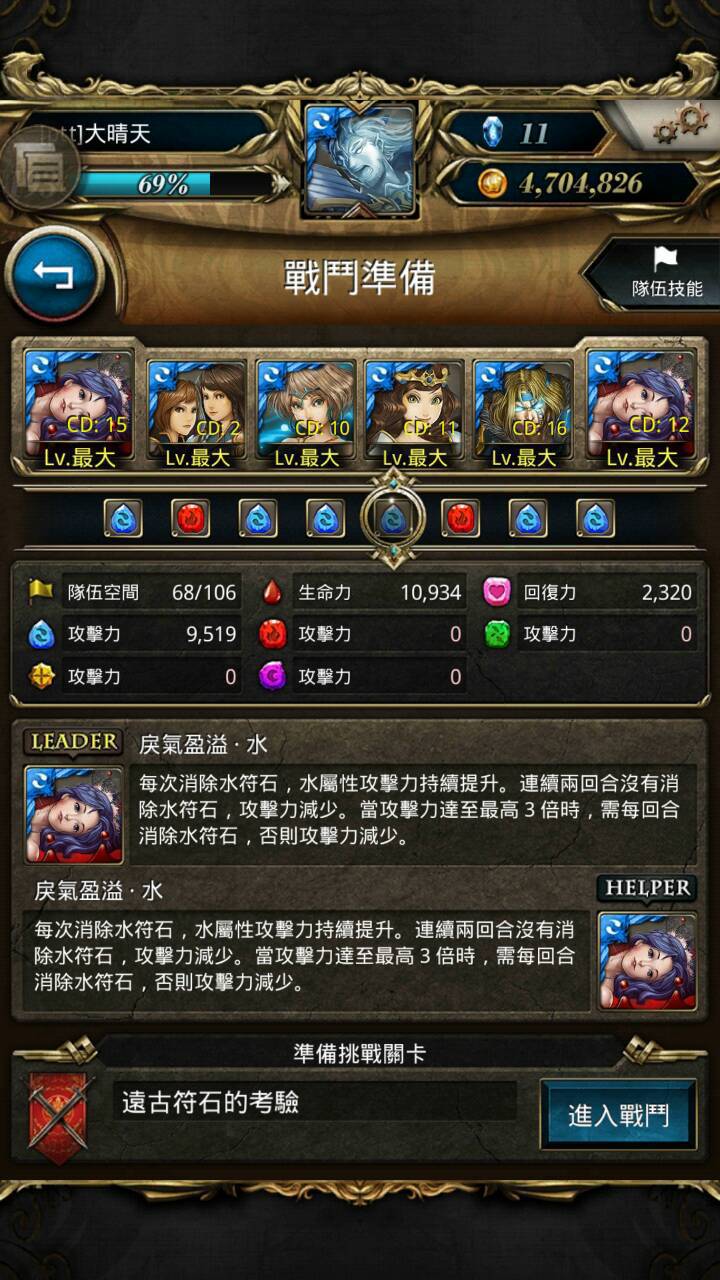Image resolution: width=720 pixels, height=1280 pixels.
Task: Select the first water team slot icon
Action: 123,518
